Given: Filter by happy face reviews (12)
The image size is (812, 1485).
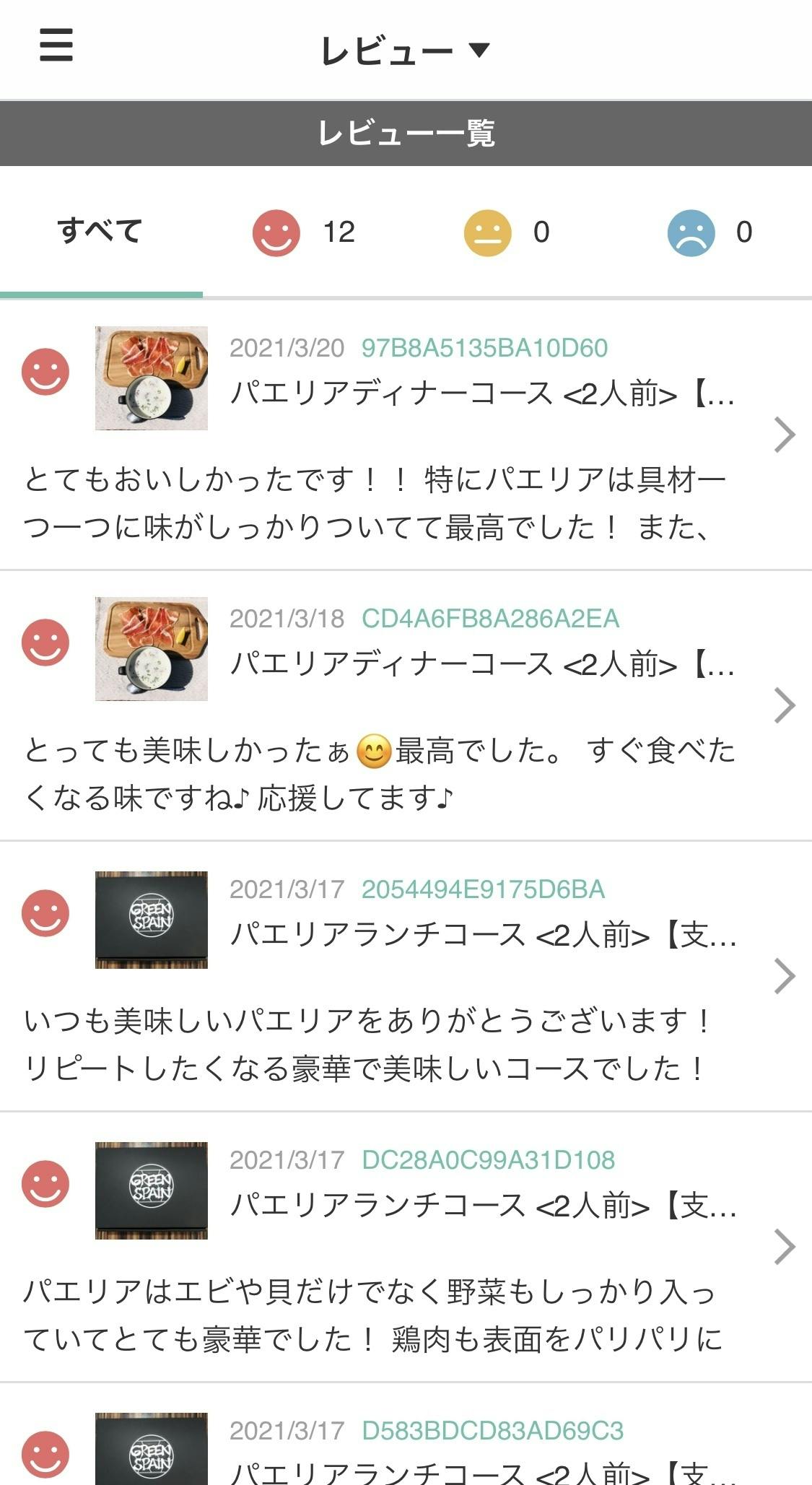Looking at the screenshot, I should click(303, 232).
